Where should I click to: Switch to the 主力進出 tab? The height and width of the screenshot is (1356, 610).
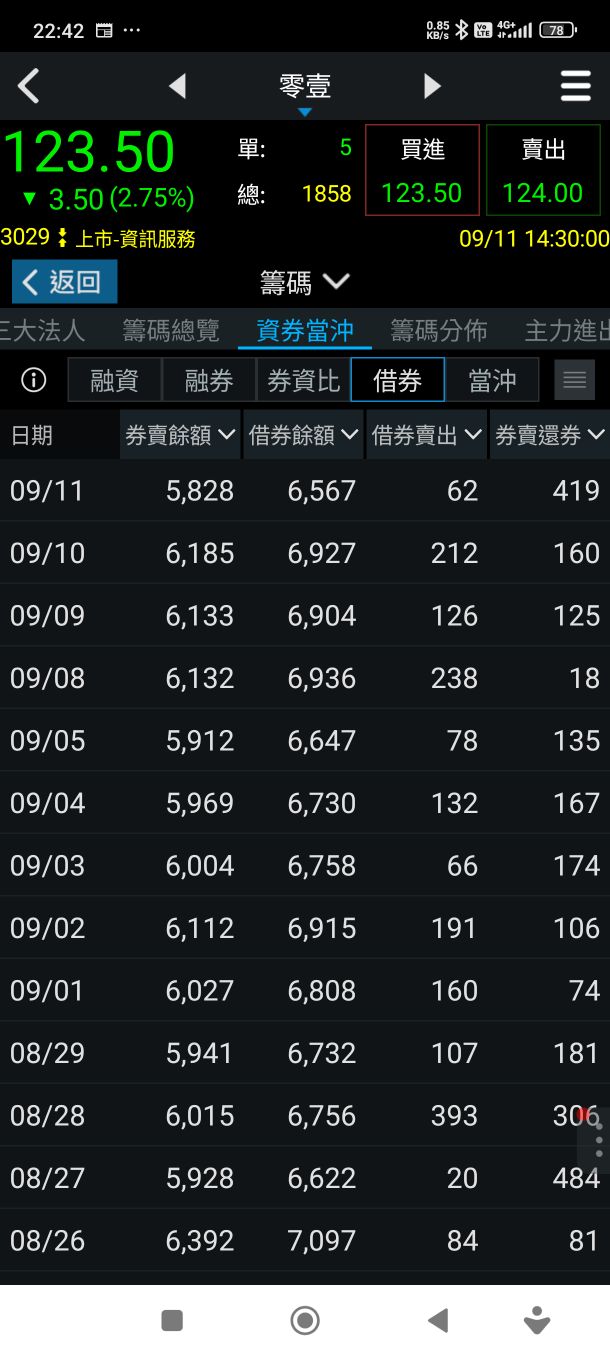tap(567, 330)
